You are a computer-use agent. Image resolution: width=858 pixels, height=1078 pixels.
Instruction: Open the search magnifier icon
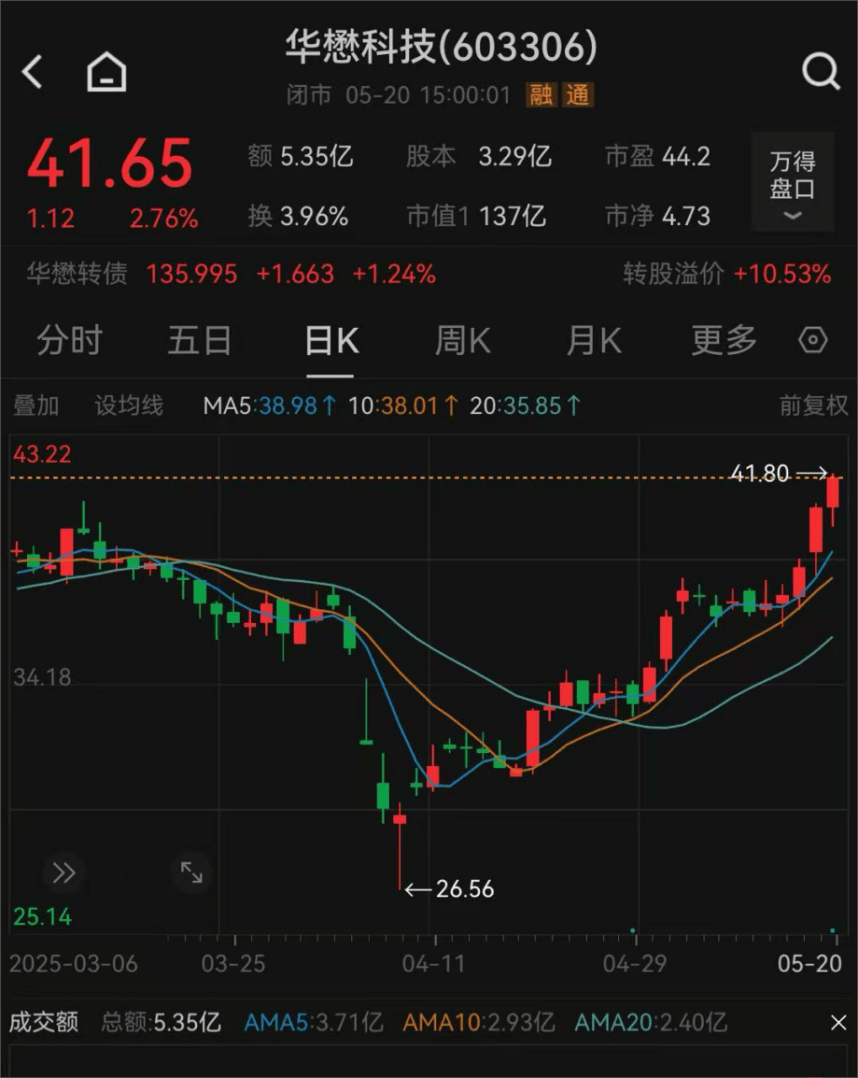(822, 72)
